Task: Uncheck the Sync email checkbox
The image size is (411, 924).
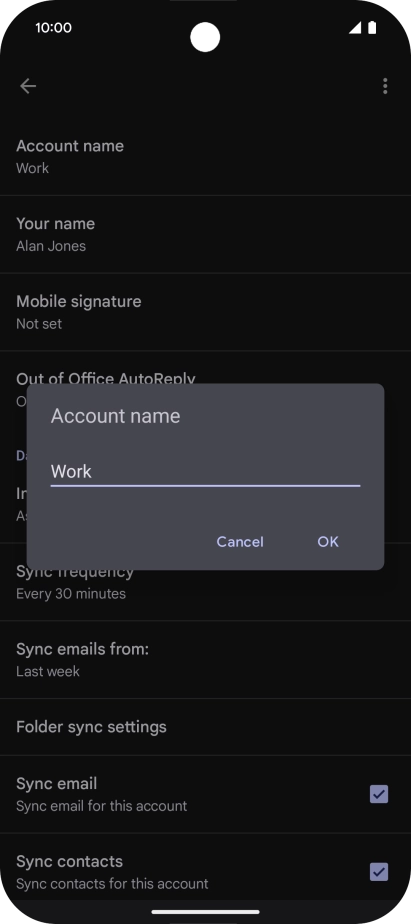Action: pyautogui.click(x=379, y=794)
